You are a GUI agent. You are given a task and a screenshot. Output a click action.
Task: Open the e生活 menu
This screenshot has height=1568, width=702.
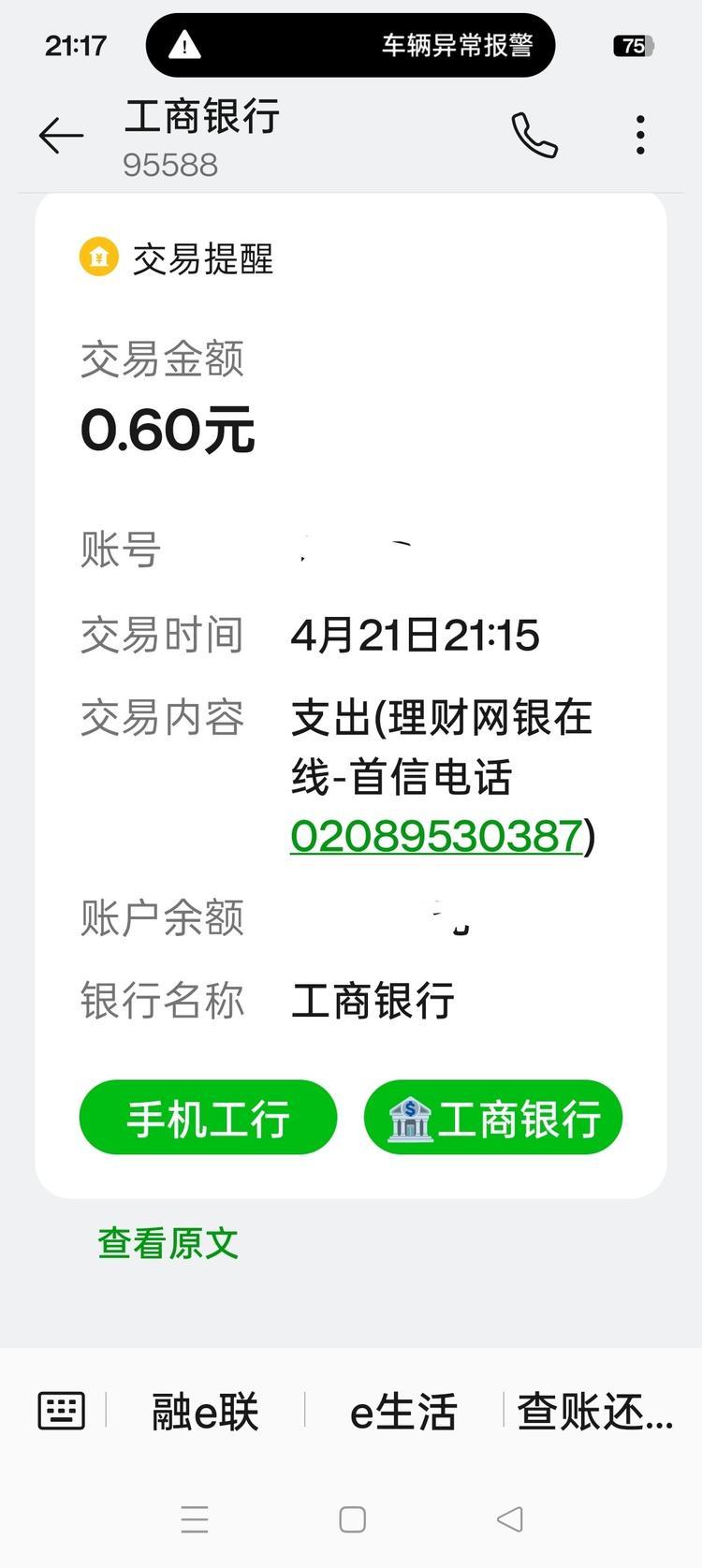tap(403, 1412)
